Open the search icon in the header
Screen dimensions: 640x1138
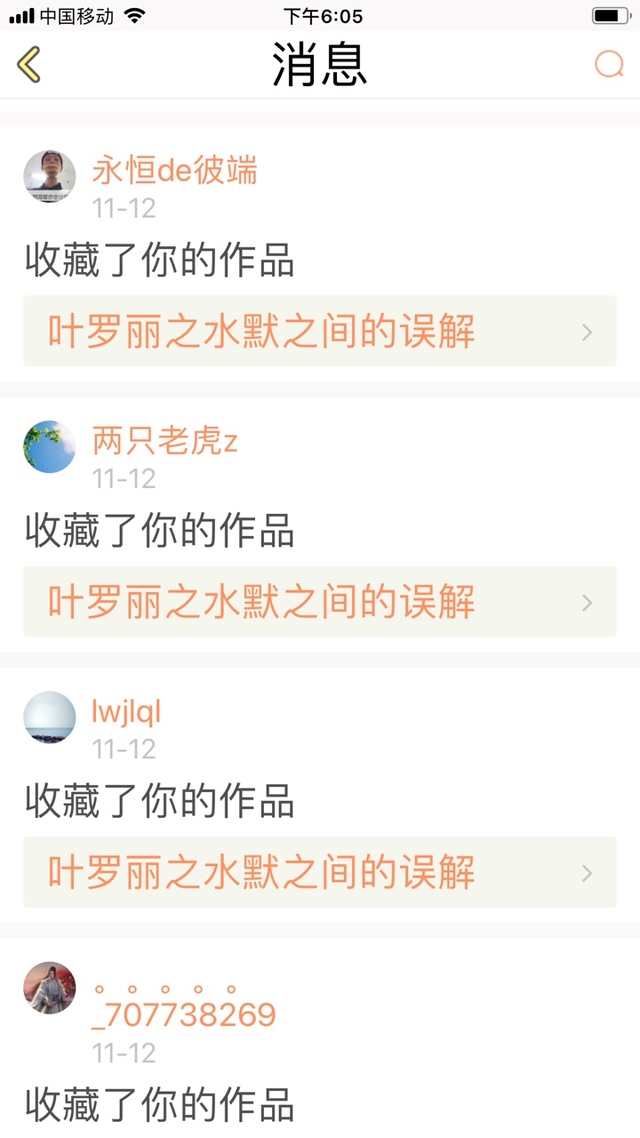click(608, 65)
